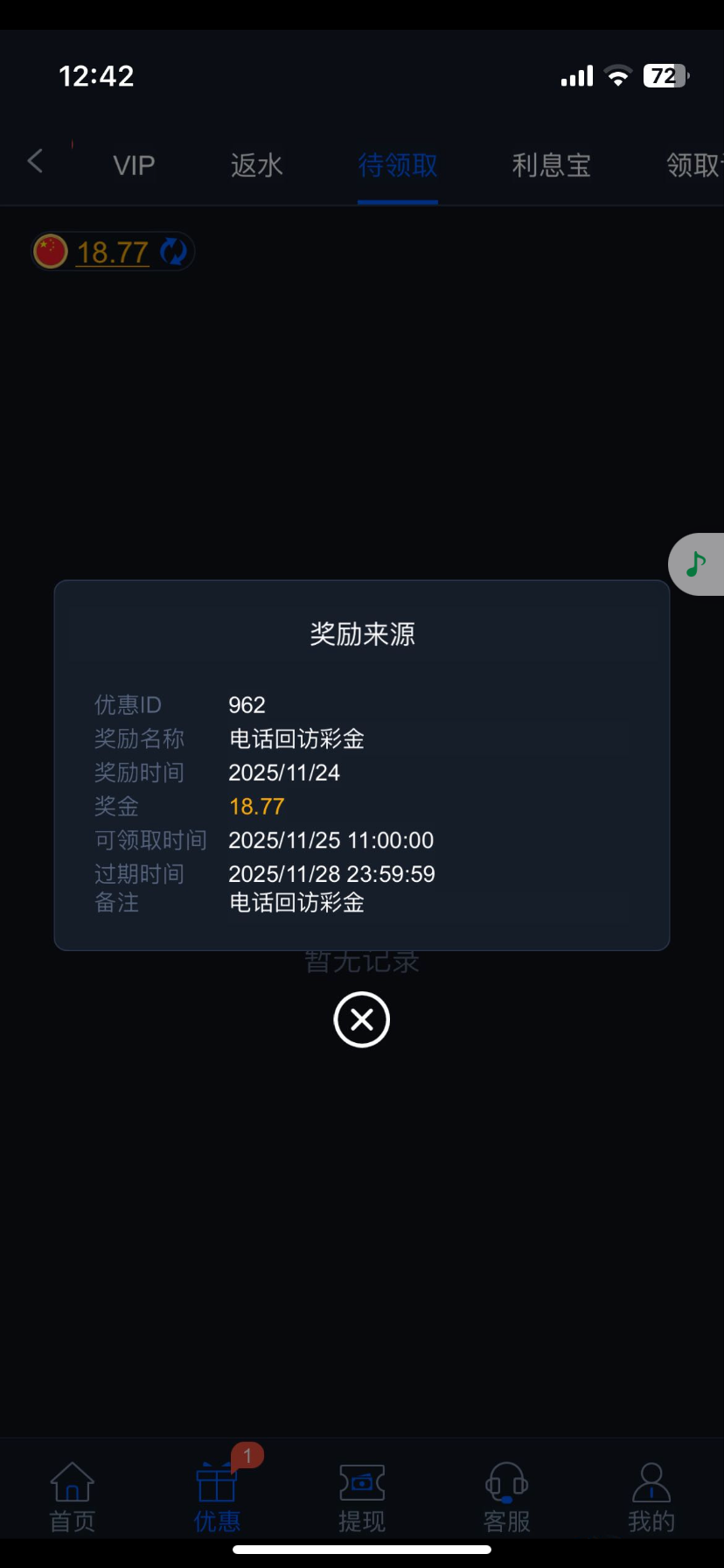
Task: Select the 待领取 tab
Action: point(398,164)
